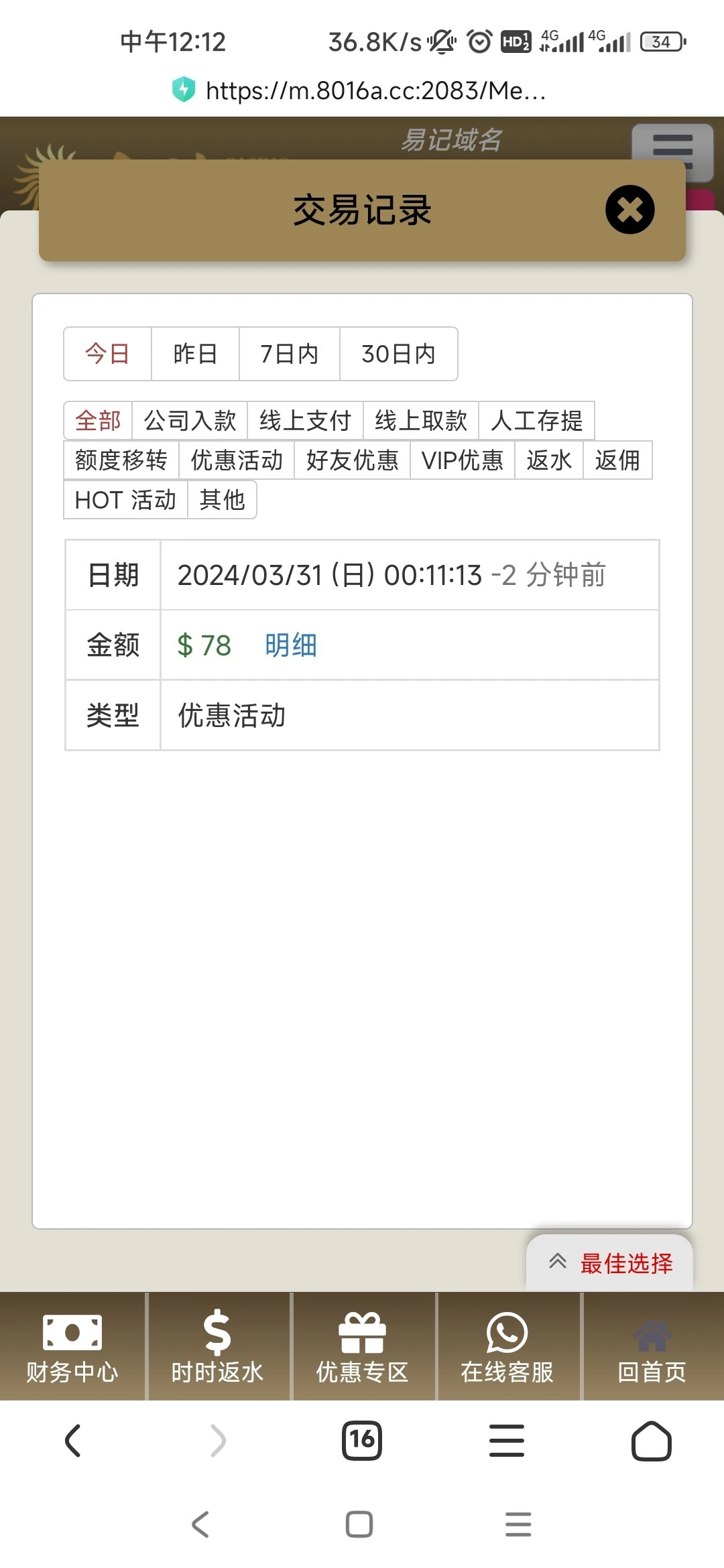Open the browser tabs counter showing 16

point(362,1441)
